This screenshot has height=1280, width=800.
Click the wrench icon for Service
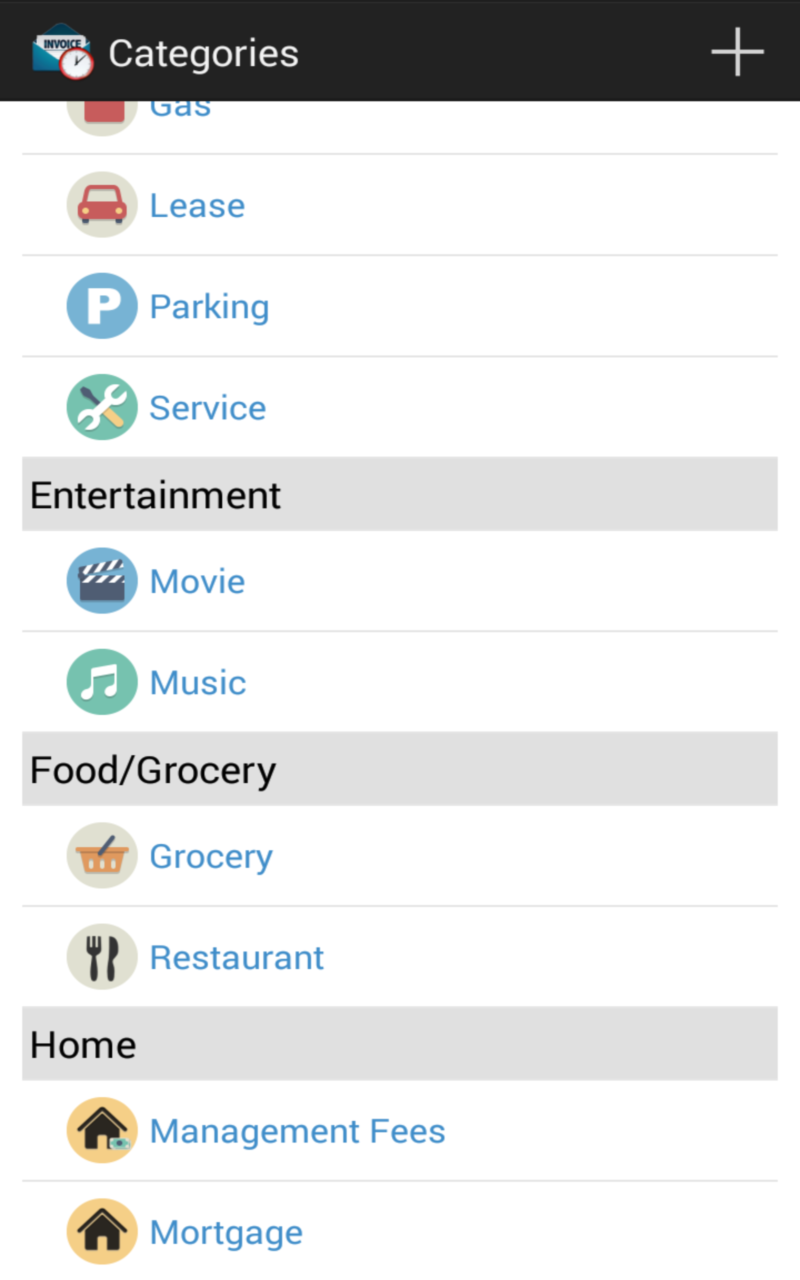click(101, 407)
